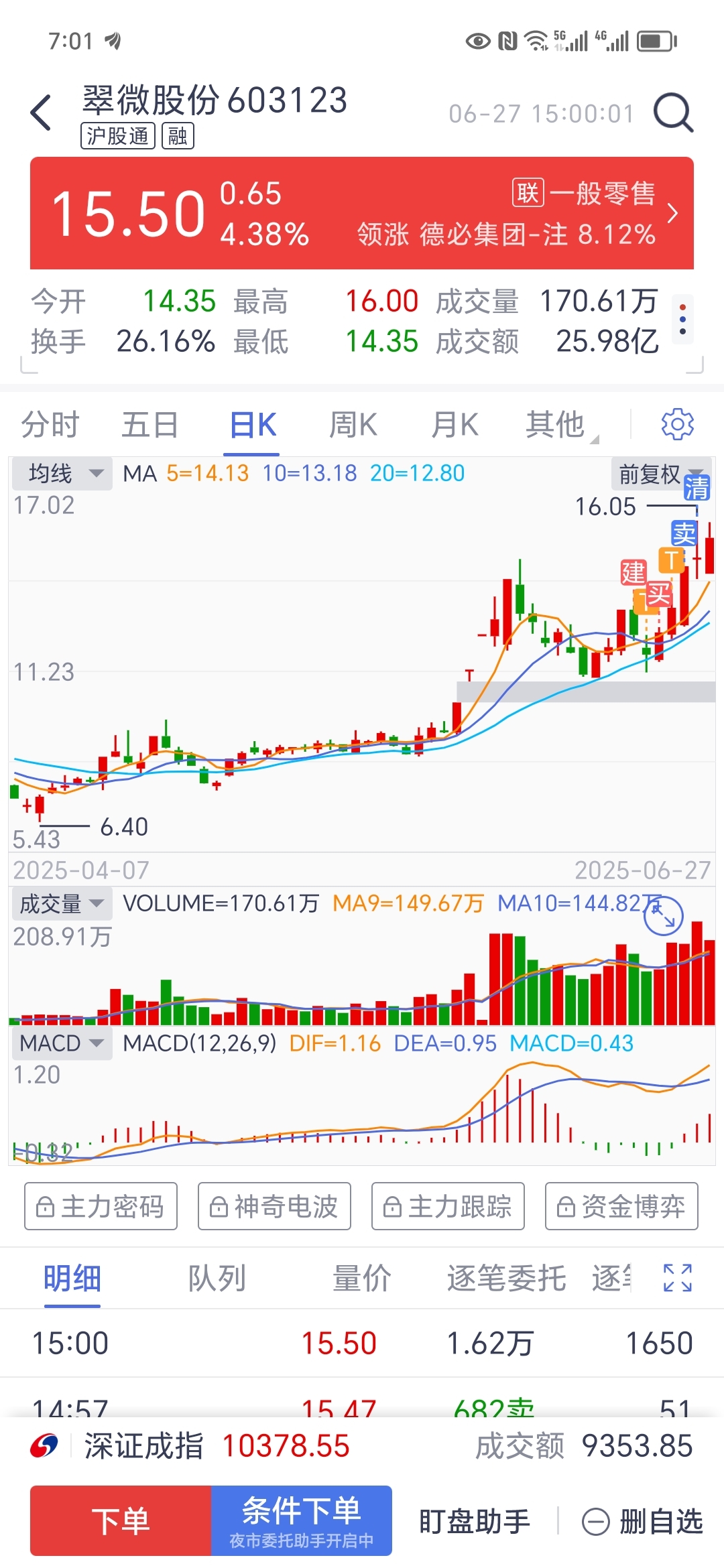Switch to the 队列 tab
Screen dimensions: 724x1568
click(217, 1278)
